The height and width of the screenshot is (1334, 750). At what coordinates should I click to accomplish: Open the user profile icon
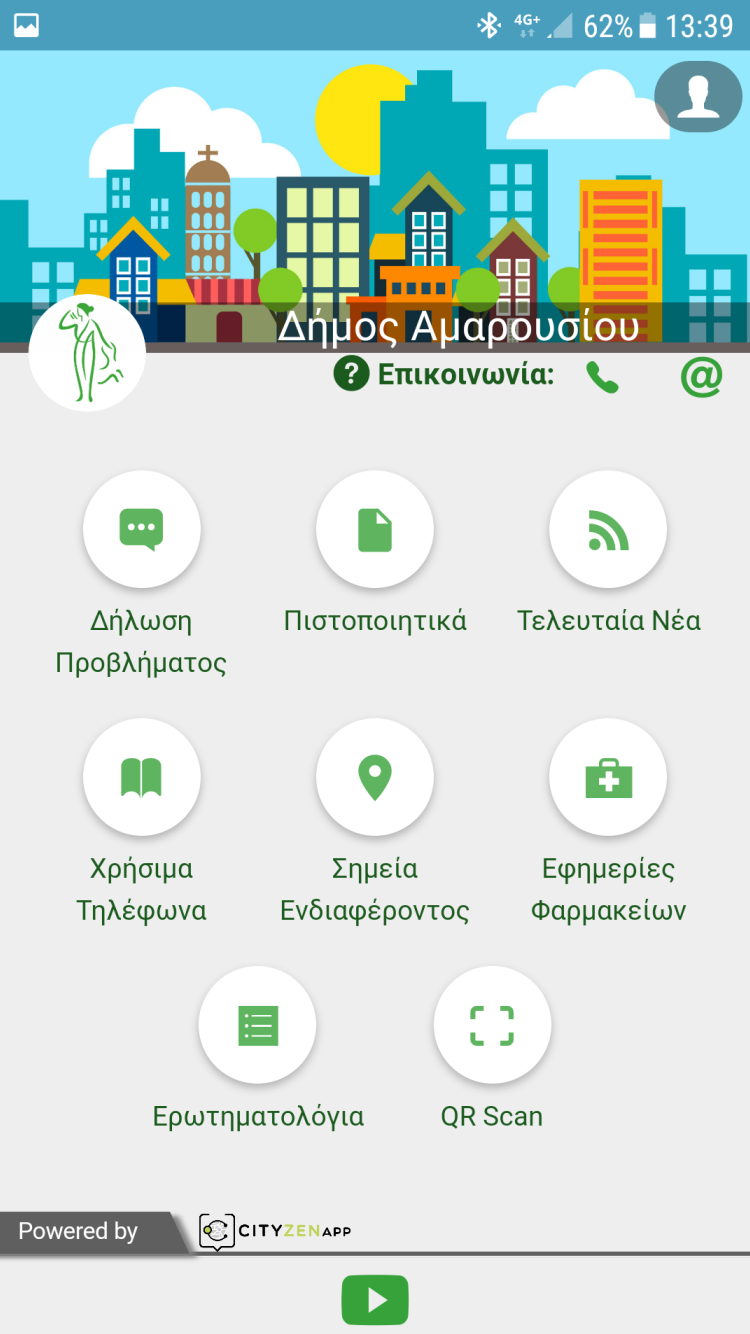[698, 97]
